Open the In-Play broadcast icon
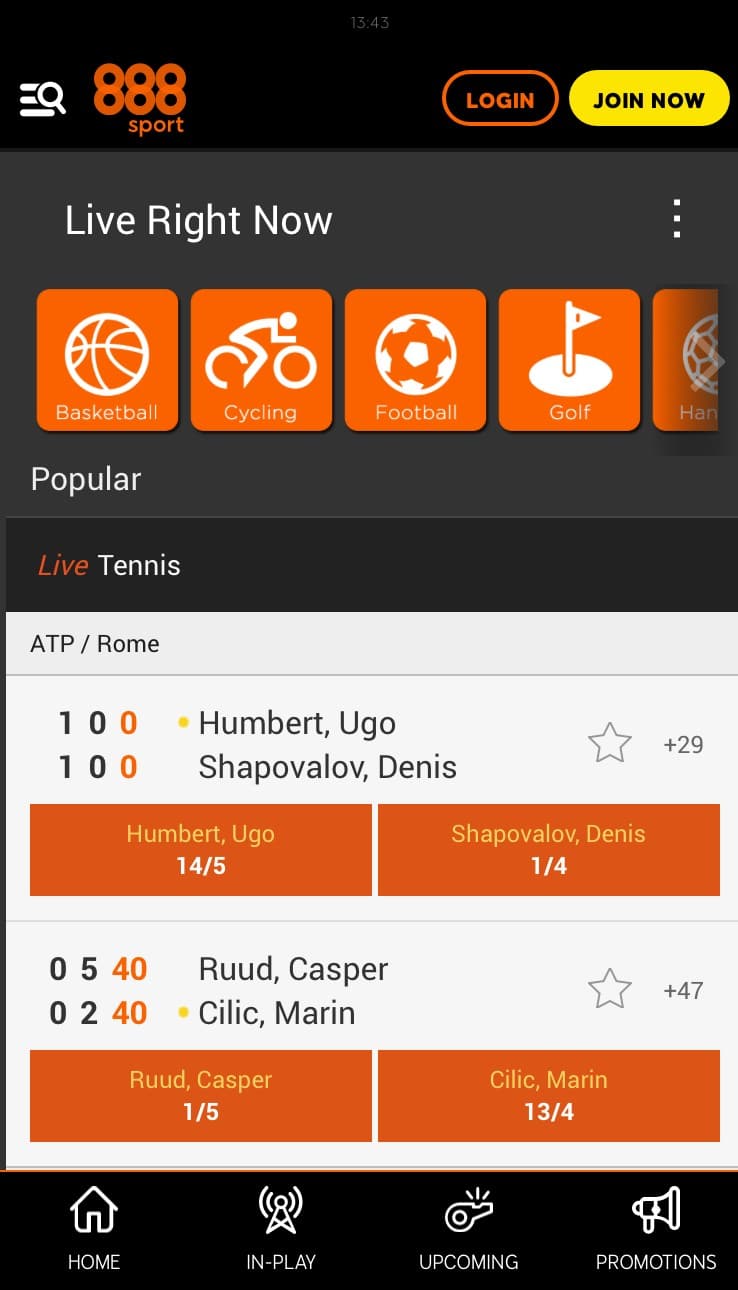 tap(281, 1224)
